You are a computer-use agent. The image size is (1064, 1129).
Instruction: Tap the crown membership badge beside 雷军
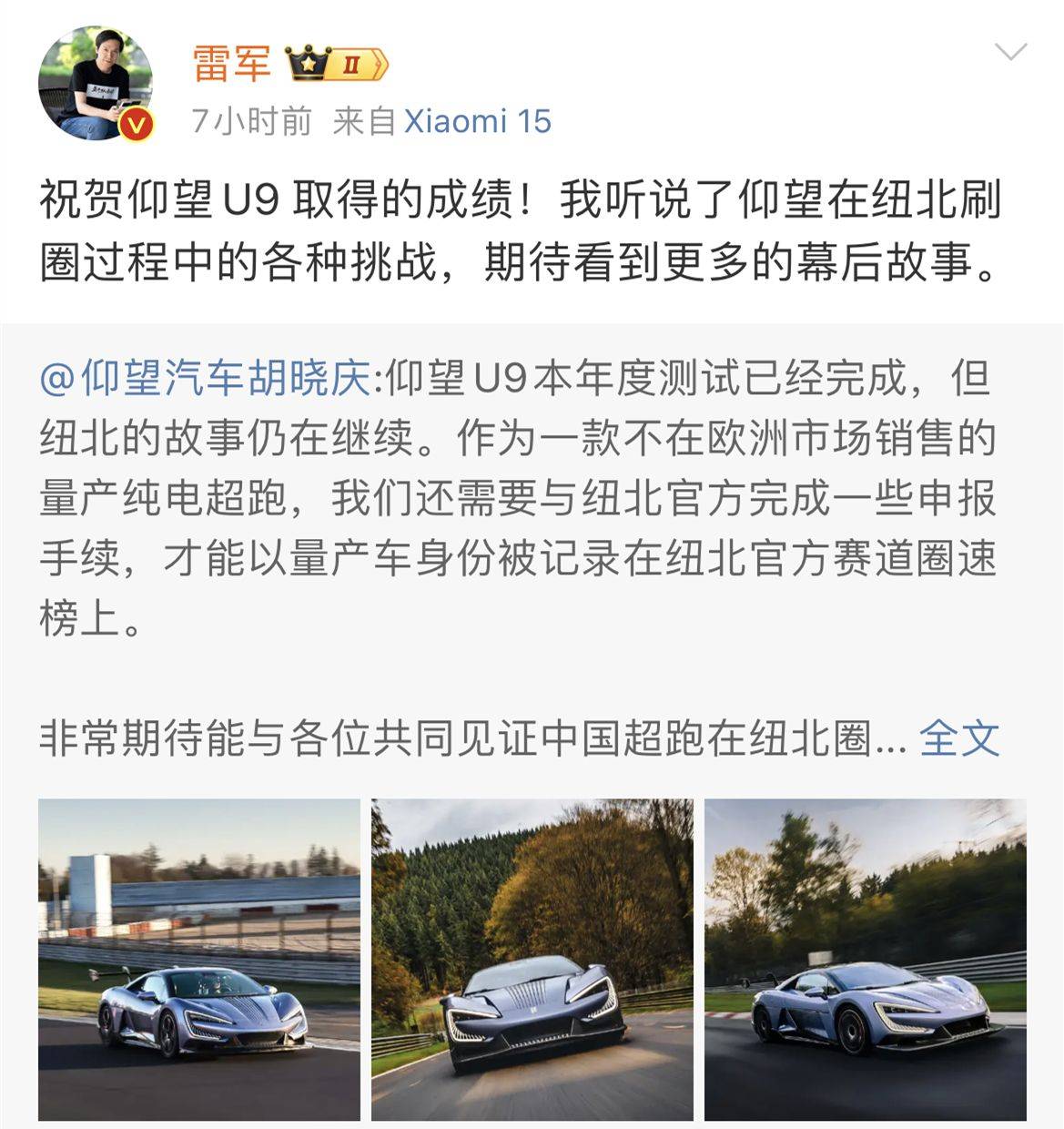(x=337, y=65)
